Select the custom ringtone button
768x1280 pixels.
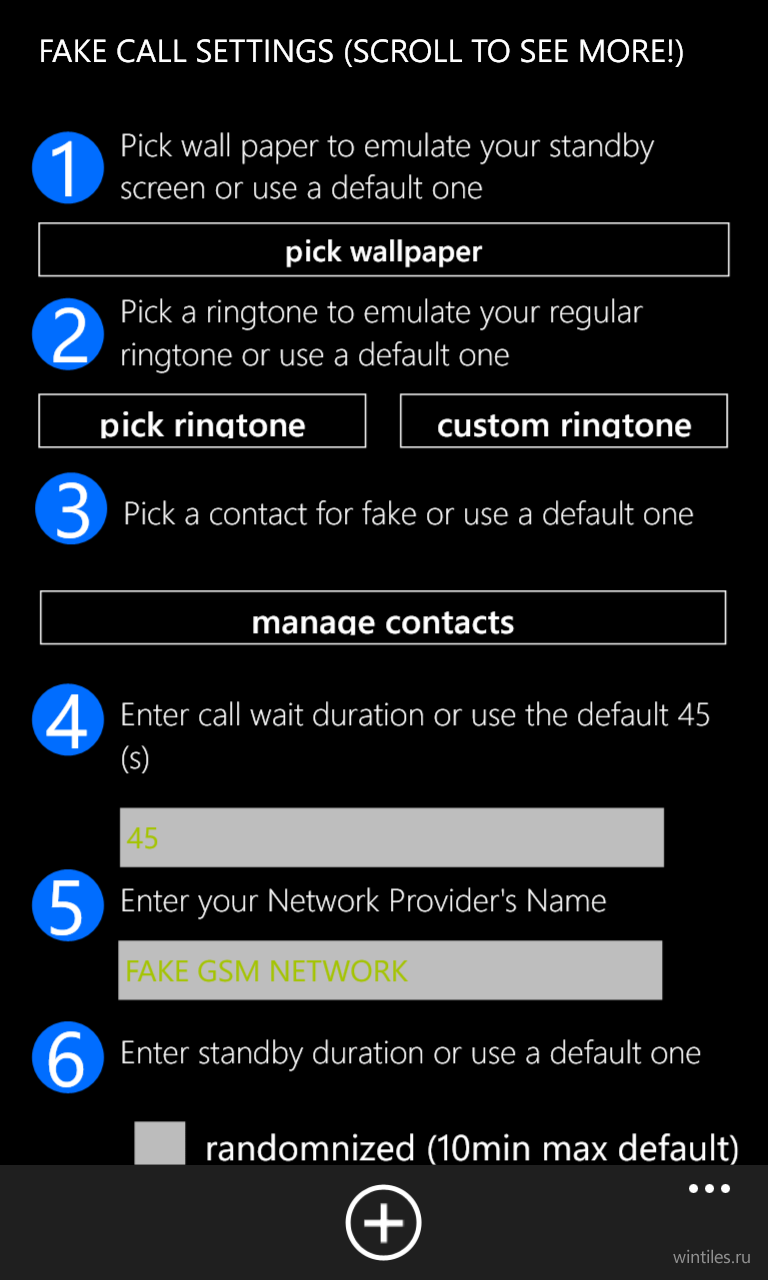tap(564, 421)
